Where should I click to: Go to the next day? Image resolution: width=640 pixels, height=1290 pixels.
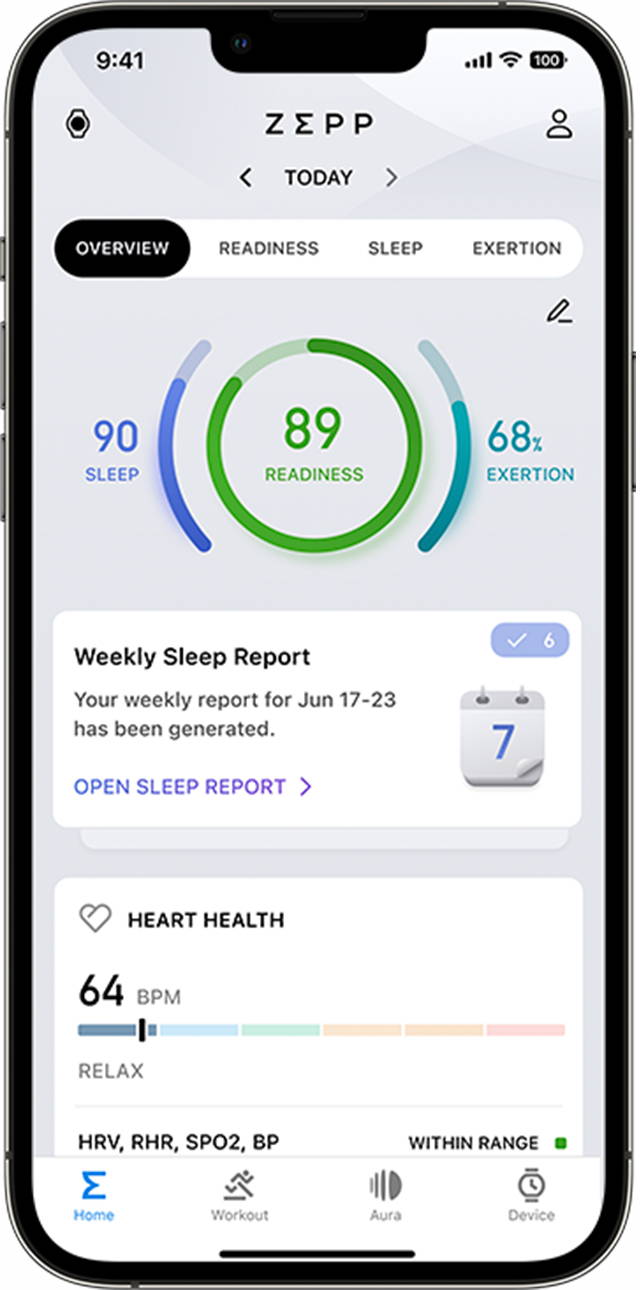pyautogui.click(x=391, y=178)
